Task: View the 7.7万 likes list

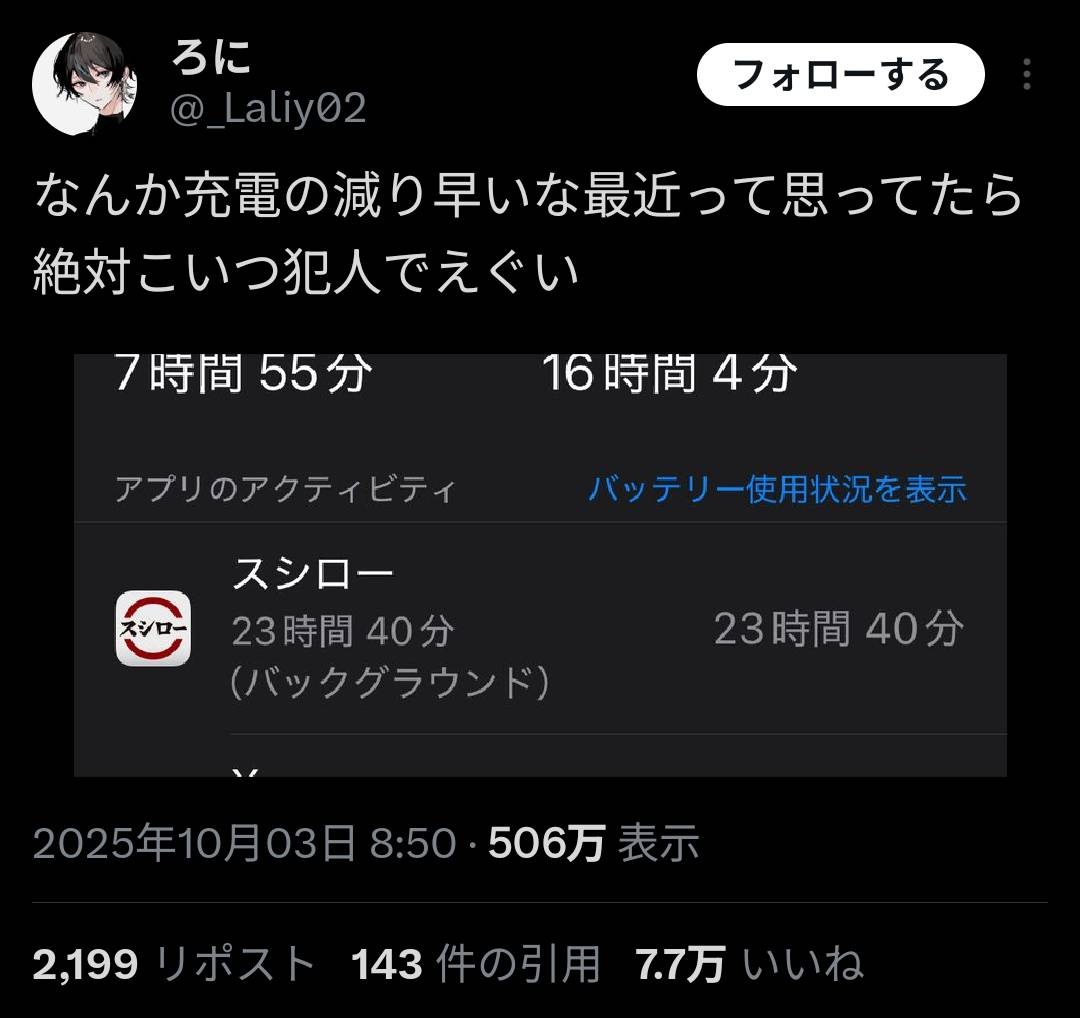Action: [x=748, y=965]
